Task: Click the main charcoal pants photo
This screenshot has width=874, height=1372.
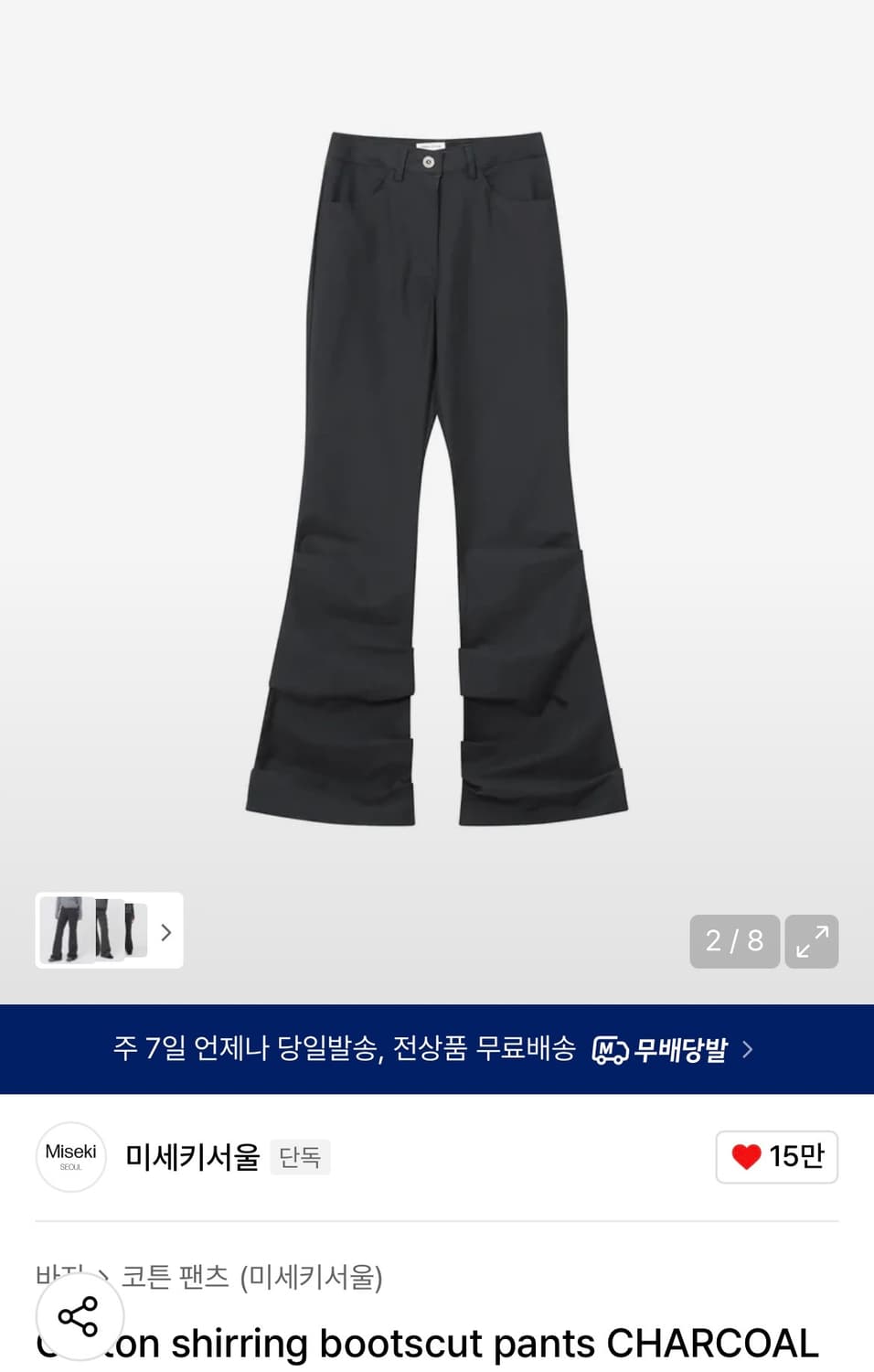Action: click(x=437, y=476)
